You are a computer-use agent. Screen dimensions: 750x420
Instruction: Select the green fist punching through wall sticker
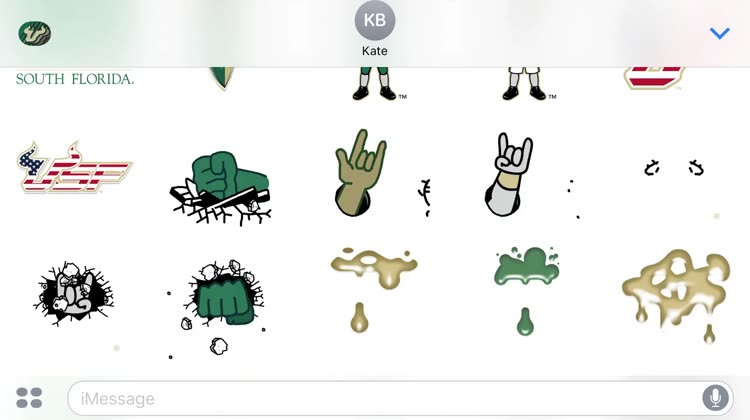pos(220,297)
